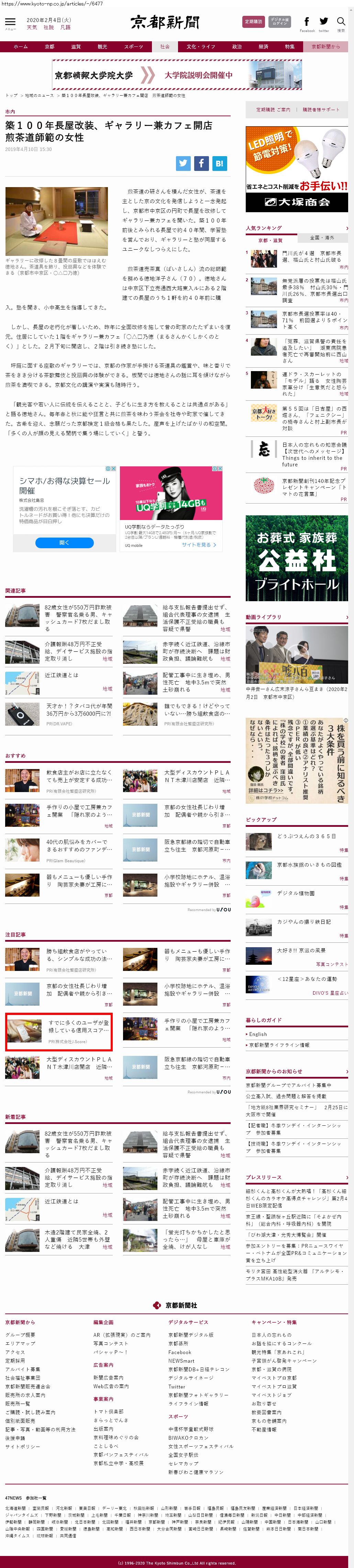Tap the 定期購読 button

(253, 22)
